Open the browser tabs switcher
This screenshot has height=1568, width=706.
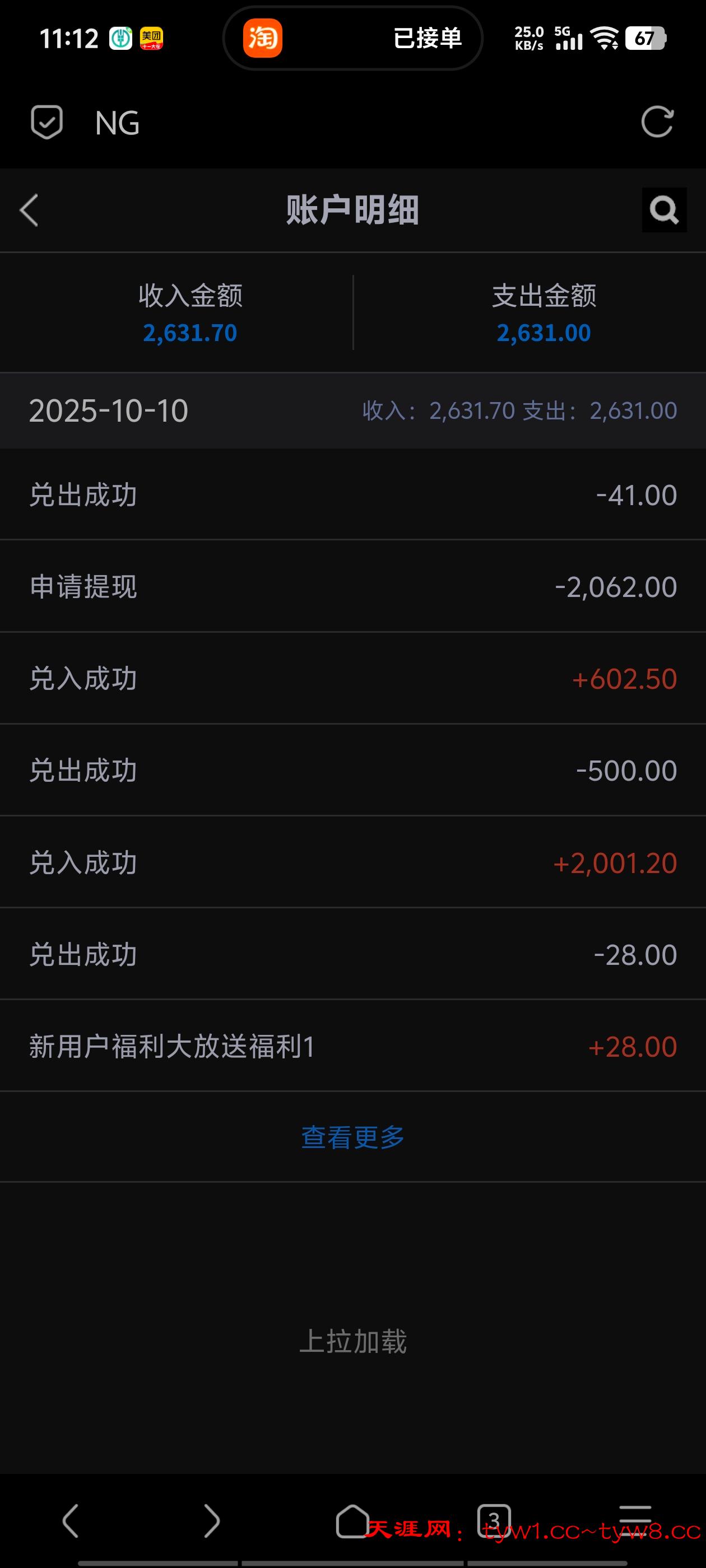tap(494, 1520)
